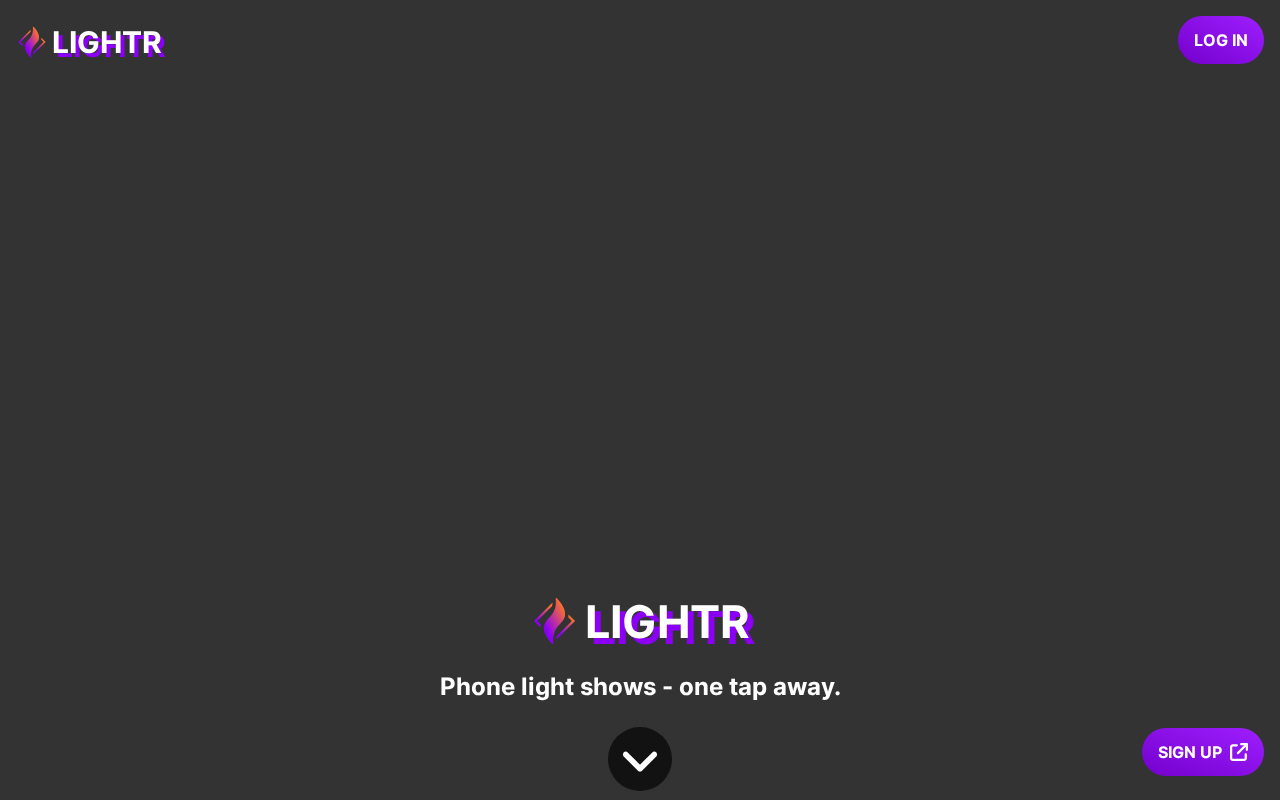Tap the LOG IN button
This screenshot has height=800, width=1280.
coord(1220,40)
